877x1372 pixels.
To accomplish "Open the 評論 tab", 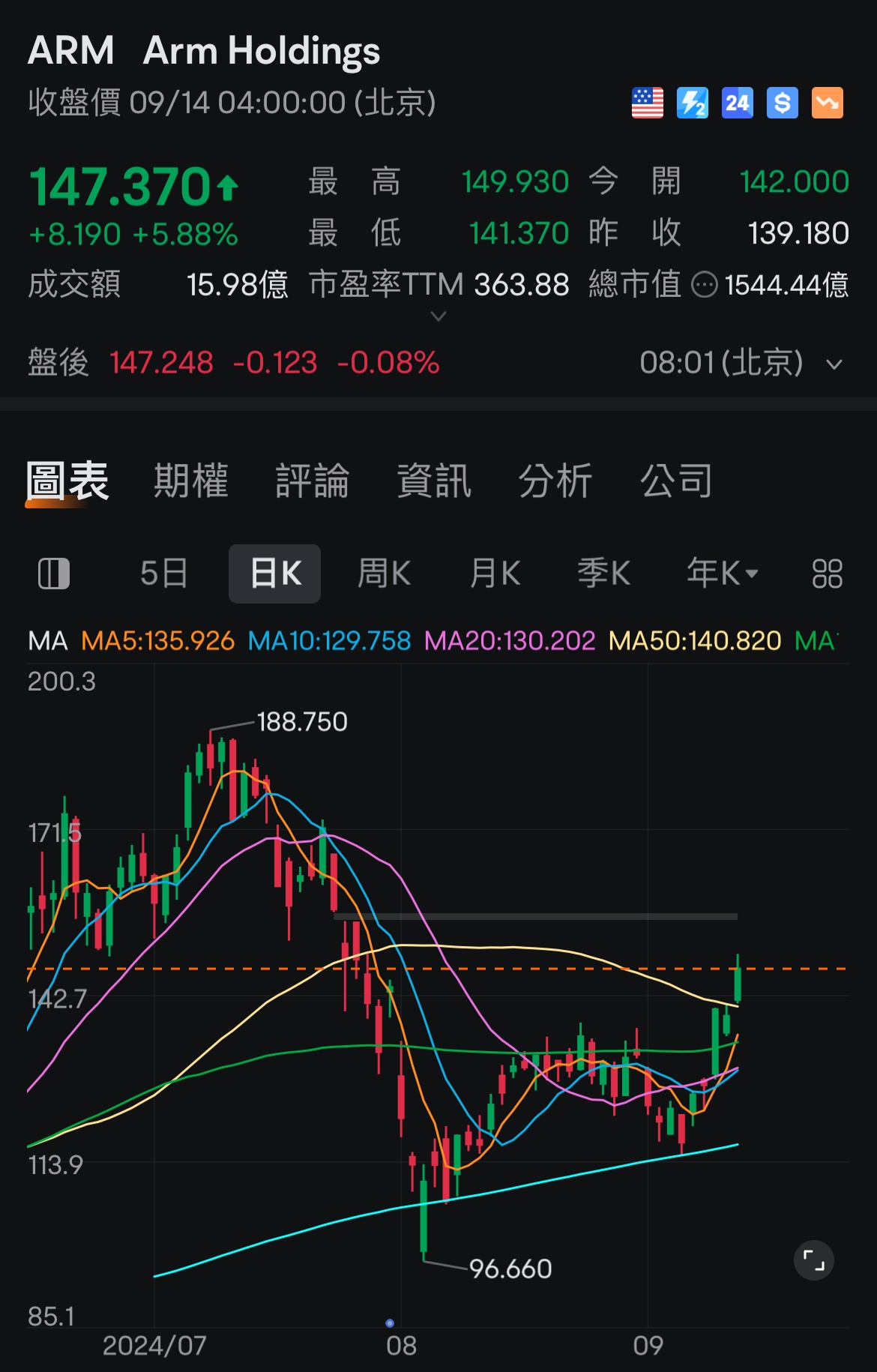I will click(312, 481).
